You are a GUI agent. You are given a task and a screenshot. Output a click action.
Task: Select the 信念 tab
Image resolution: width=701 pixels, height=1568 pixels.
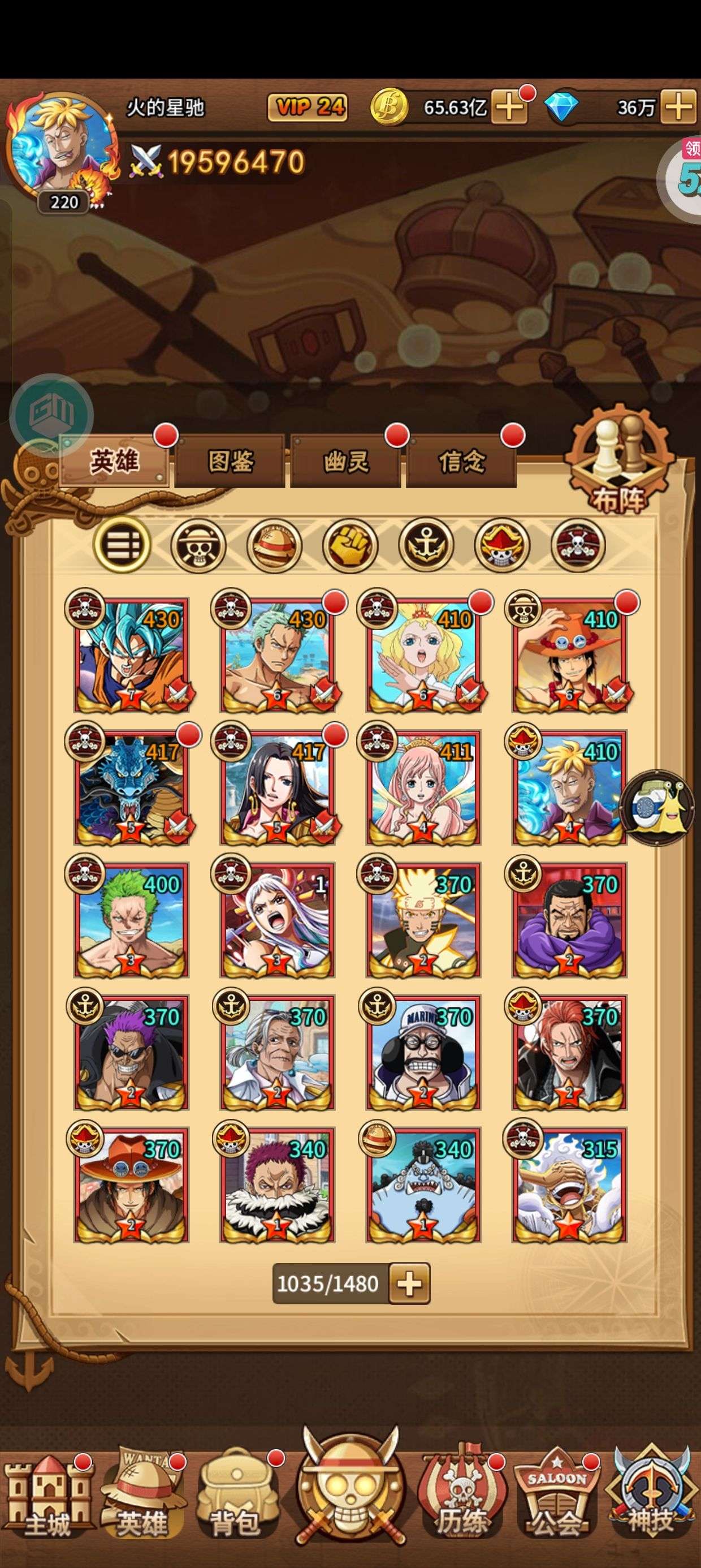461,462
